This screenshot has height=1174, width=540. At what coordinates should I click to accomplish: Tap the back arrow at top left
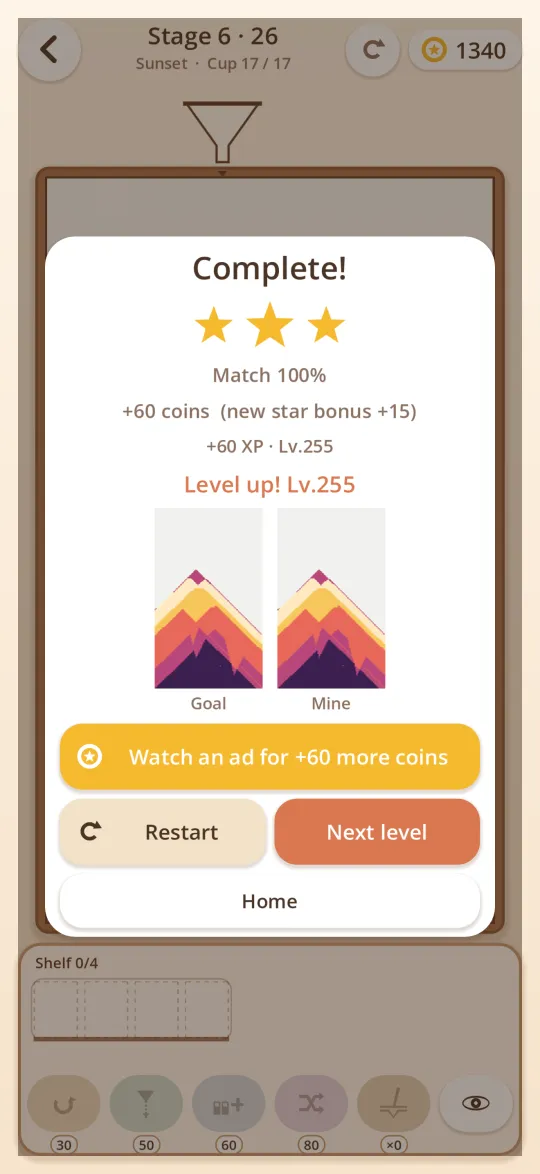click(x=49, y=50)
